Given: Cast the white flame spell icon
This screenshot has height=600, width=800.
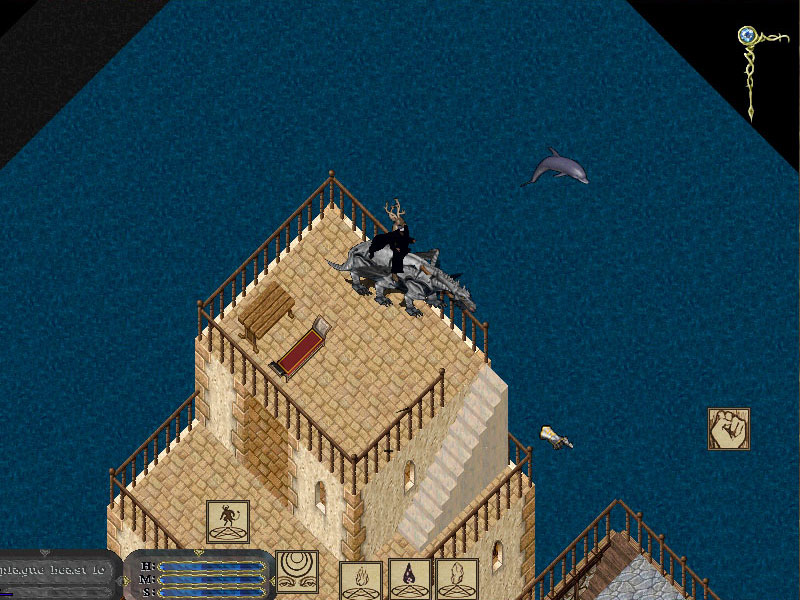Looking at the screenshot, I should click(x=456, y=579).
